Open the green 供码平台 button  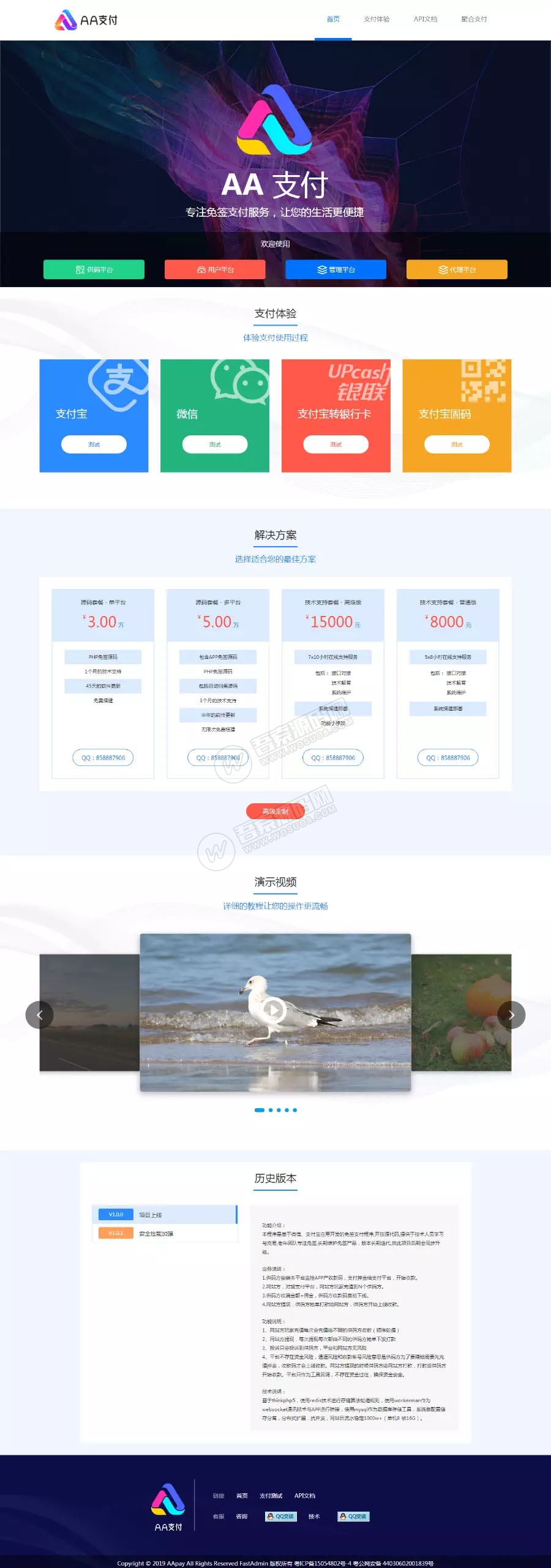(x=94, y=269)
